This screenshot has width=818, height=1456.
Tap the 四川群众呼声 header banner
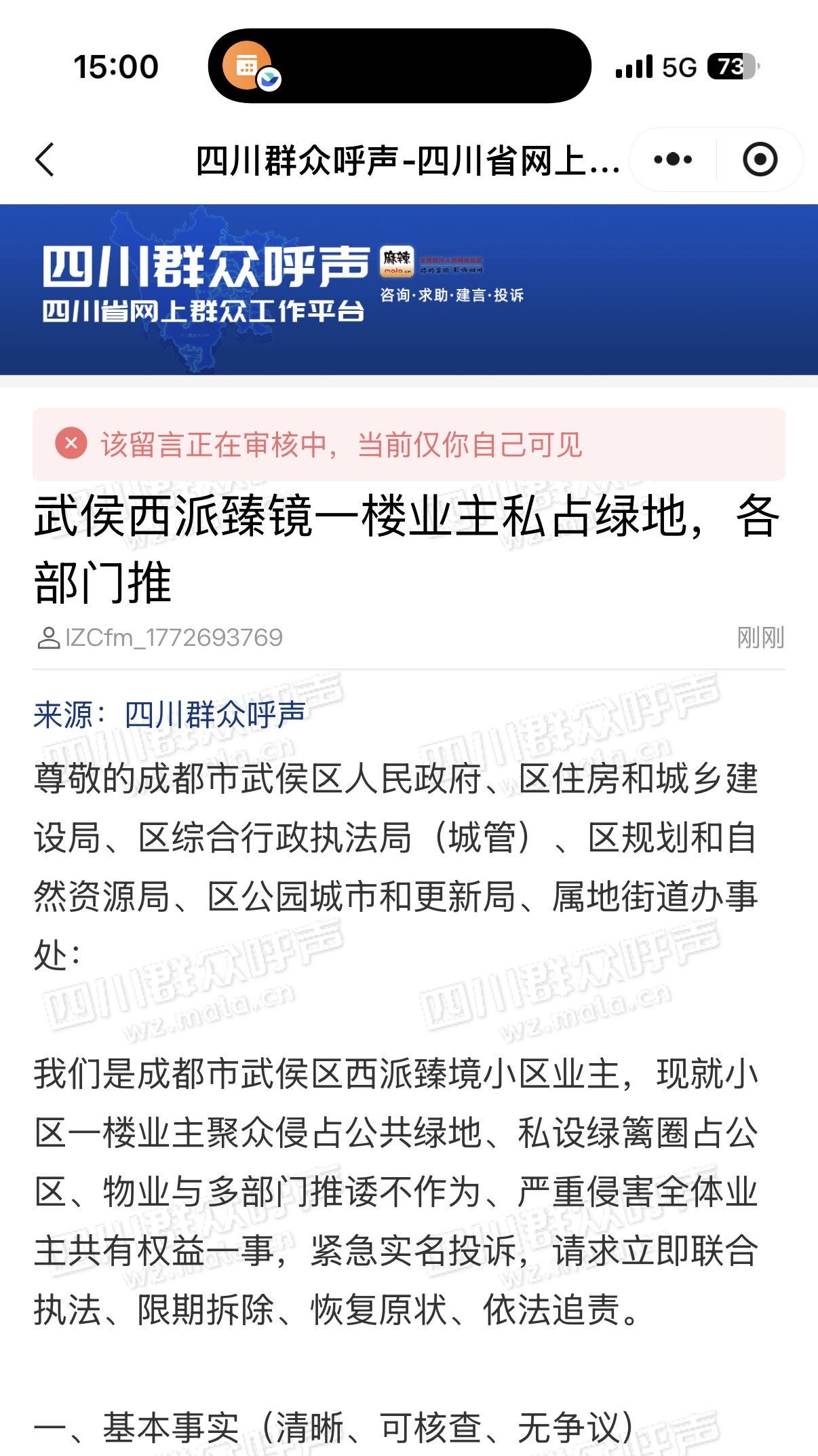click(408, 289)
